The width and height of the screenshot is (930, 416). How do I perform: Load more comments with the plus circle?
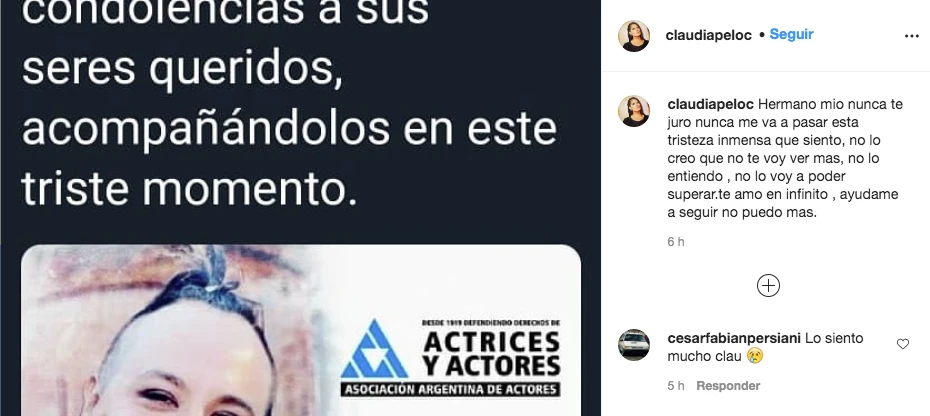(768, 285)
